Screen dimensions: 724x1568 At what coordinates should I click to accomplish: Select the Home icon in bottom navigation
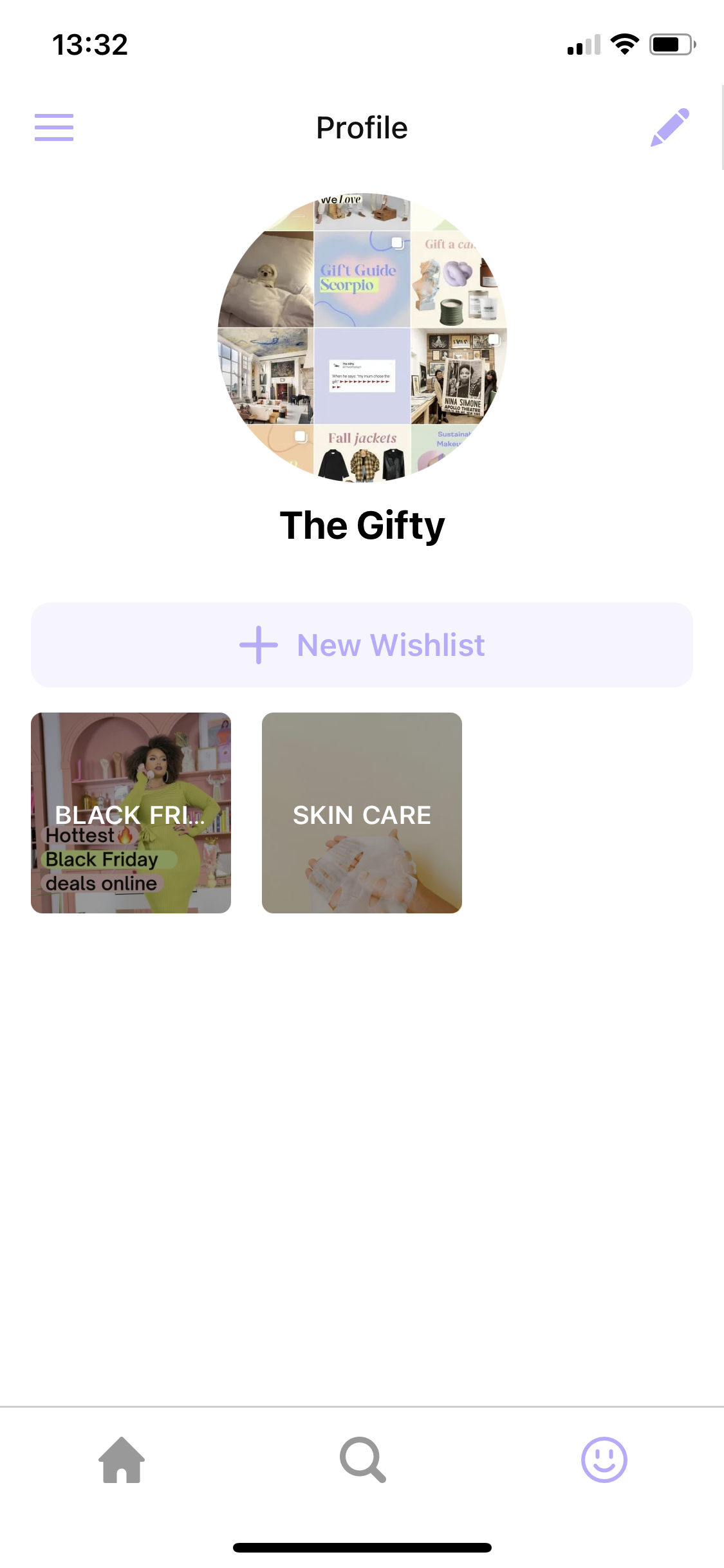(120, 1459)
